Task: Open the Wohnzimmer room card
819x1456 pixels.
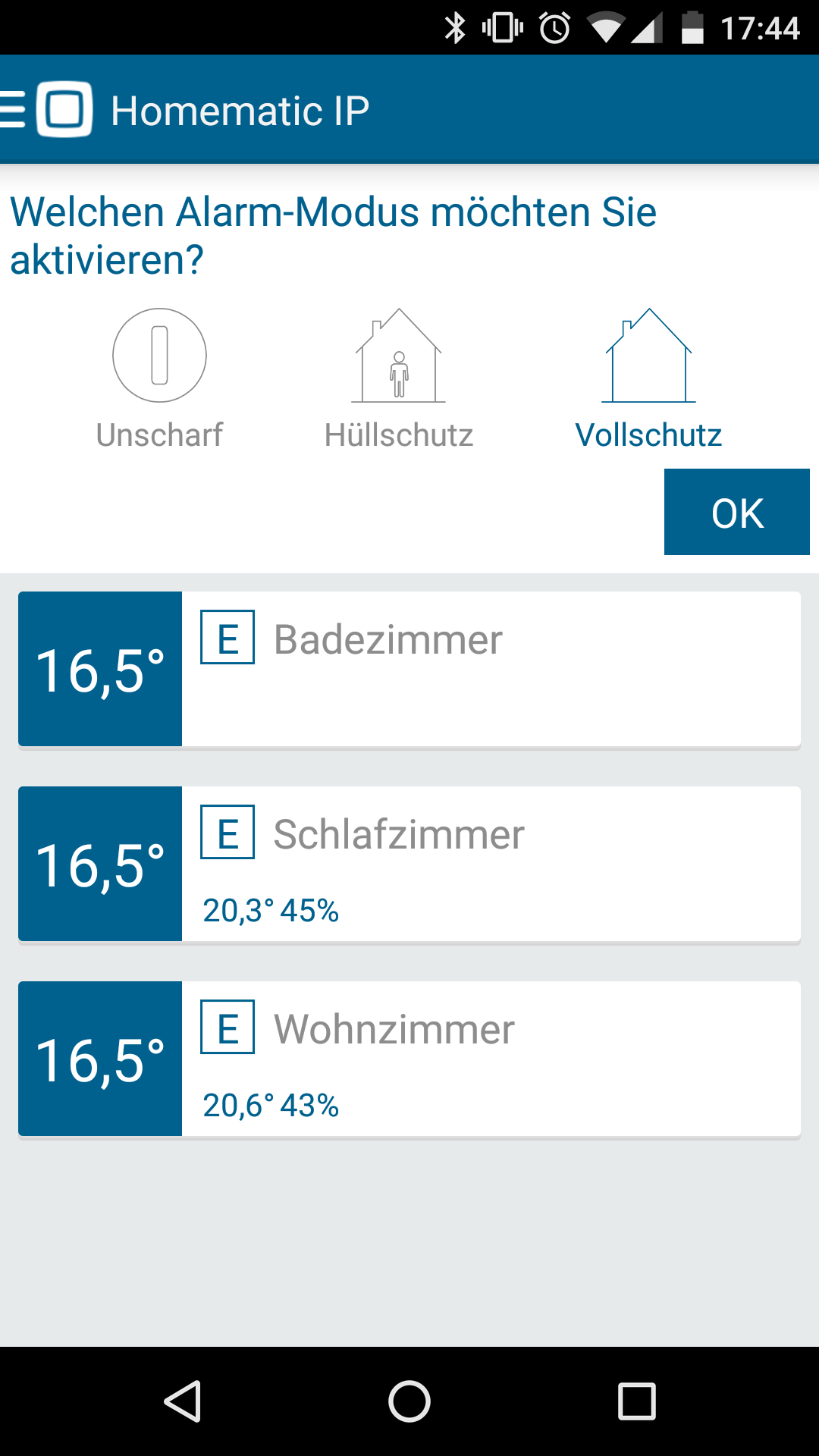Action: tap(409, 1059)
